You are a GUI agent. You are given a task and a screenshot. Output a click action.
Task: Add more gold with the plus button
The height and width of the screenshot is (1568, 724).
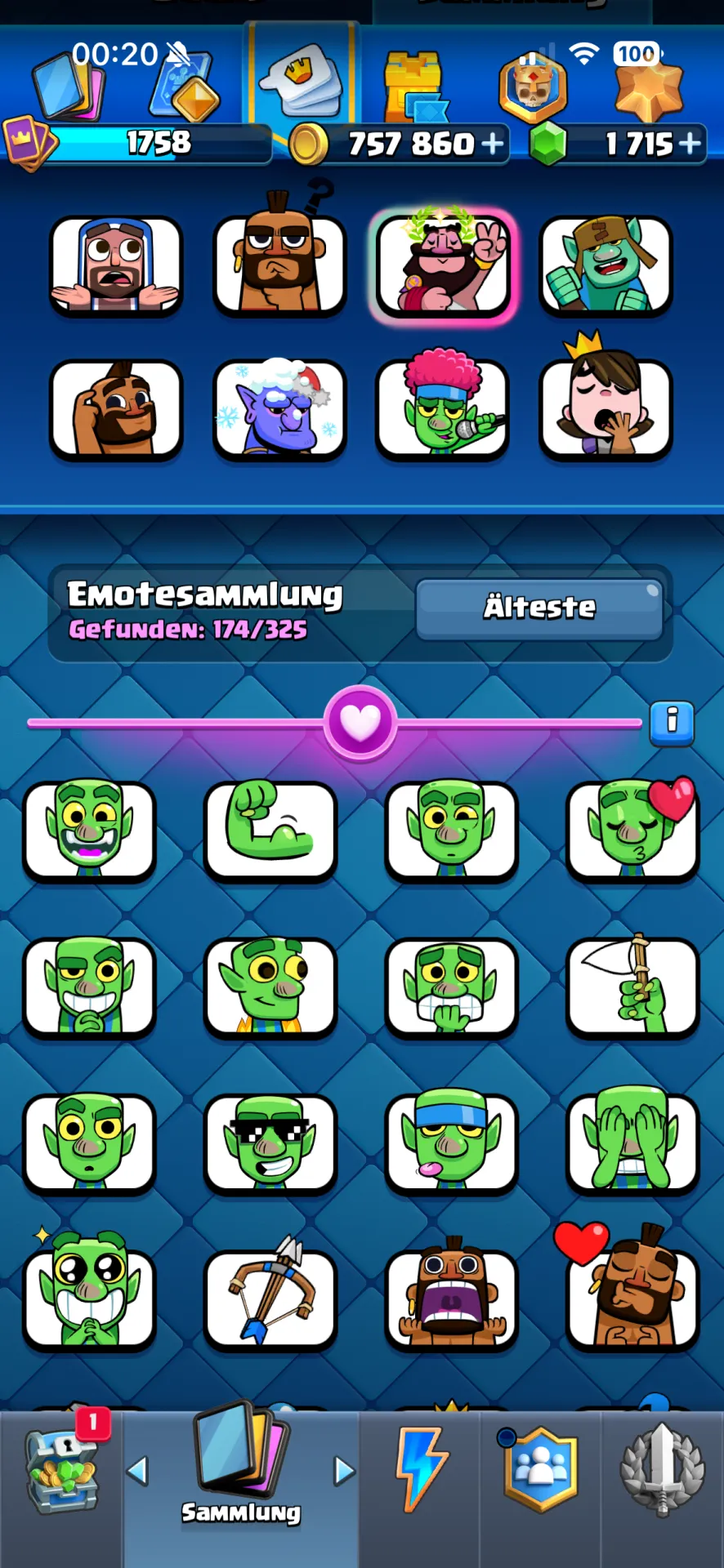(493, 145)
